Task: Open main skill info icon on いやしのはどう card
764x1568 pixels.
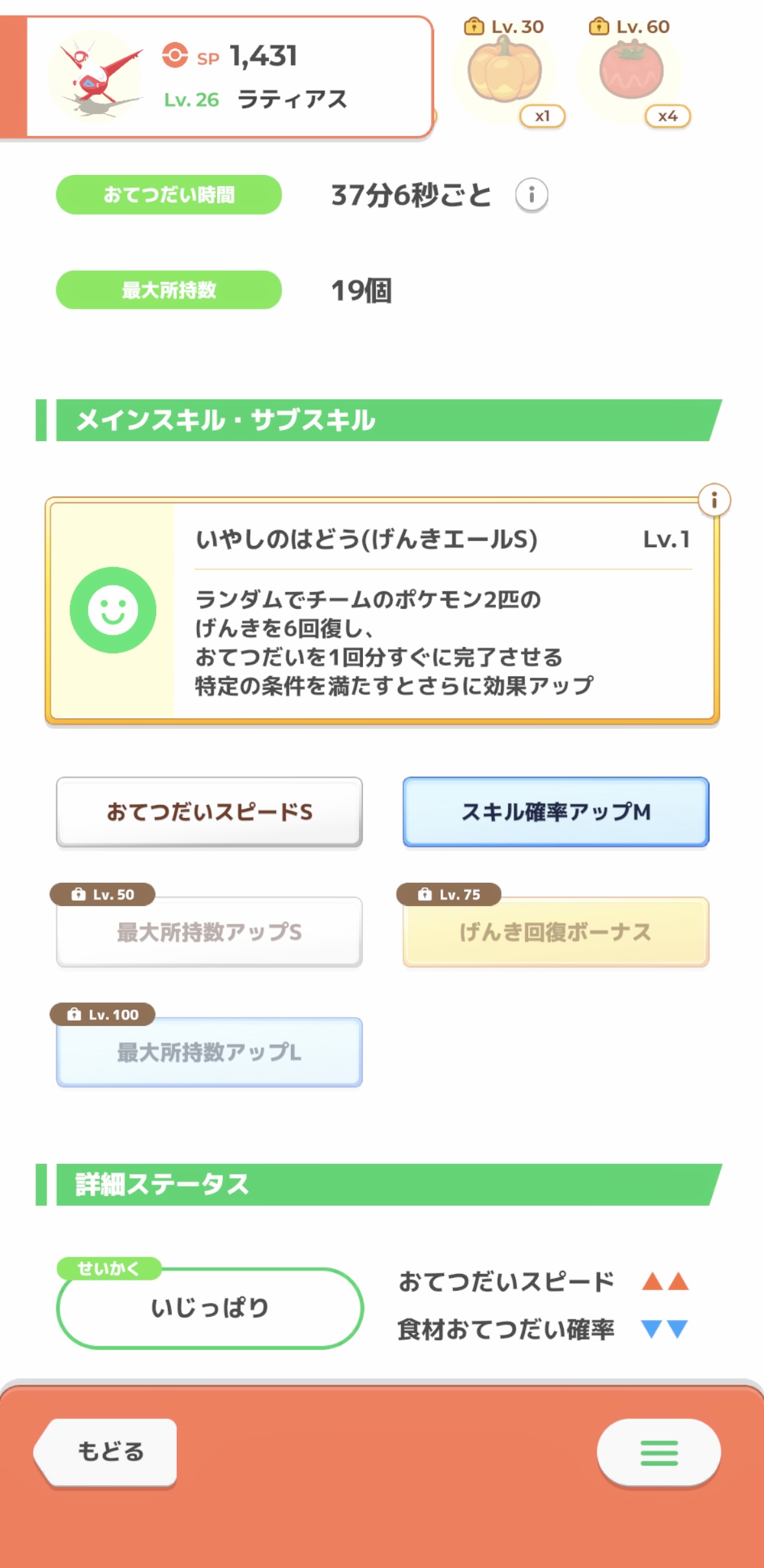Action: [714, 500]
